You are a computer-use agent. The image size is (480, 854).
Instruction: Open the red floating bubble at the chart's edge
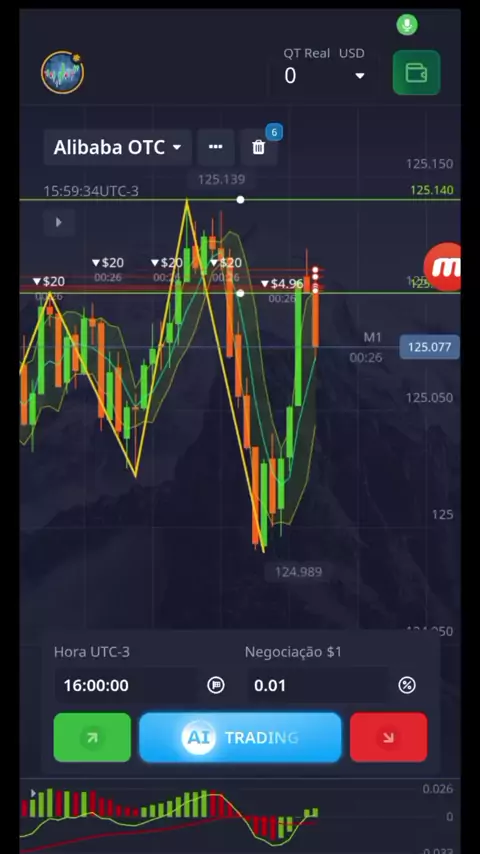443,267
